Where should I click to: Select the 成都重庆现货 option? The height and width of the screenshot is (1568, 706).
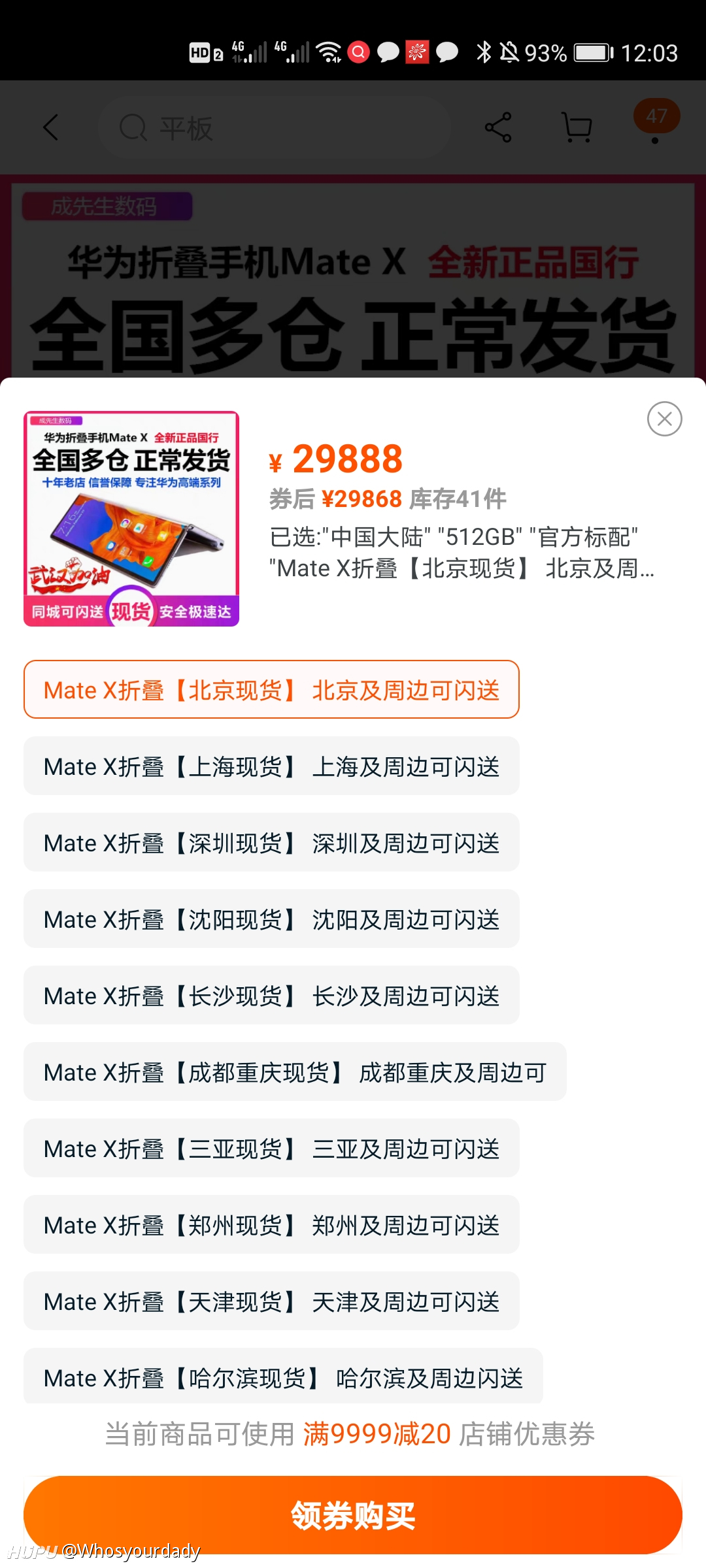pyautogui.click(x=295, y=1071)
